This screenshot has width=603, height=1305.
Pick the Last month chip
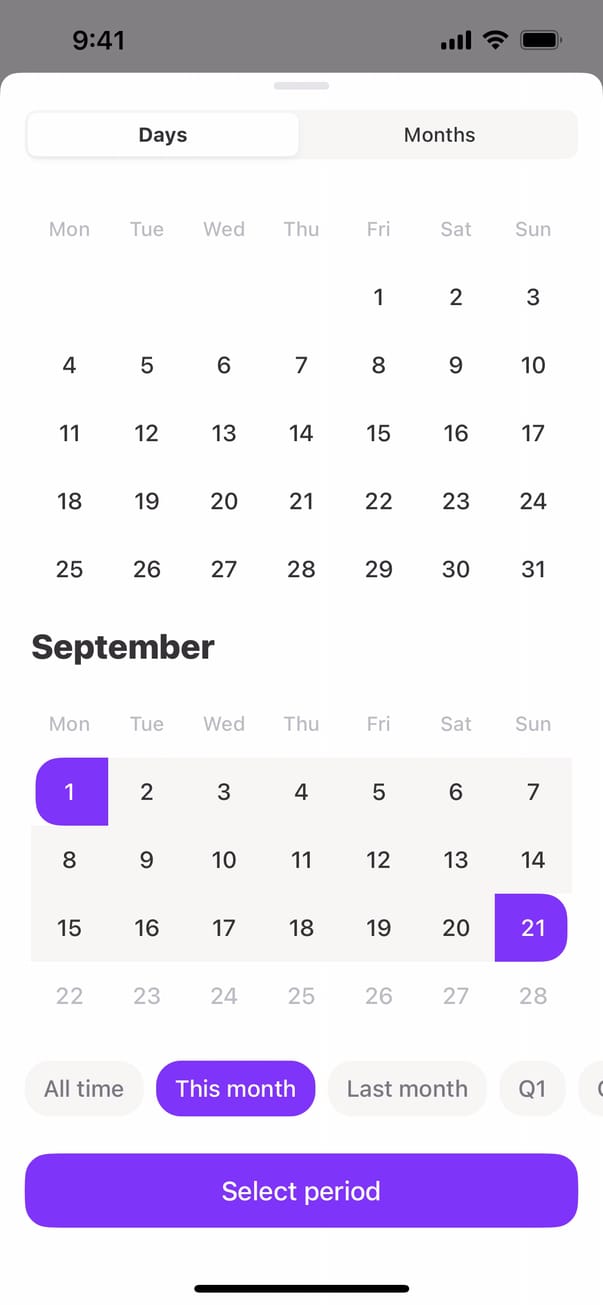407,1088
